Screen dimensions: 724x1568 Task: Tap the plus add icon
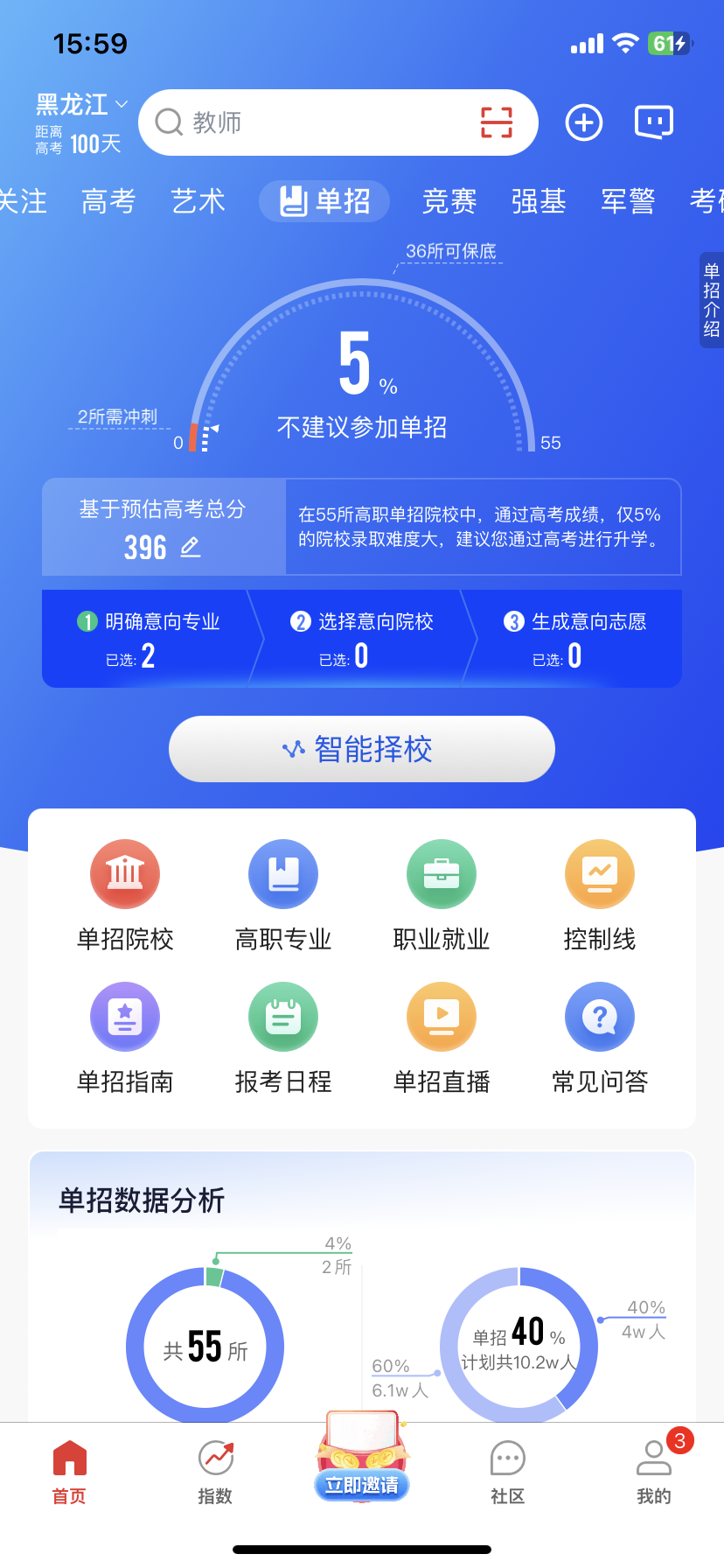[x=584, y=122]
